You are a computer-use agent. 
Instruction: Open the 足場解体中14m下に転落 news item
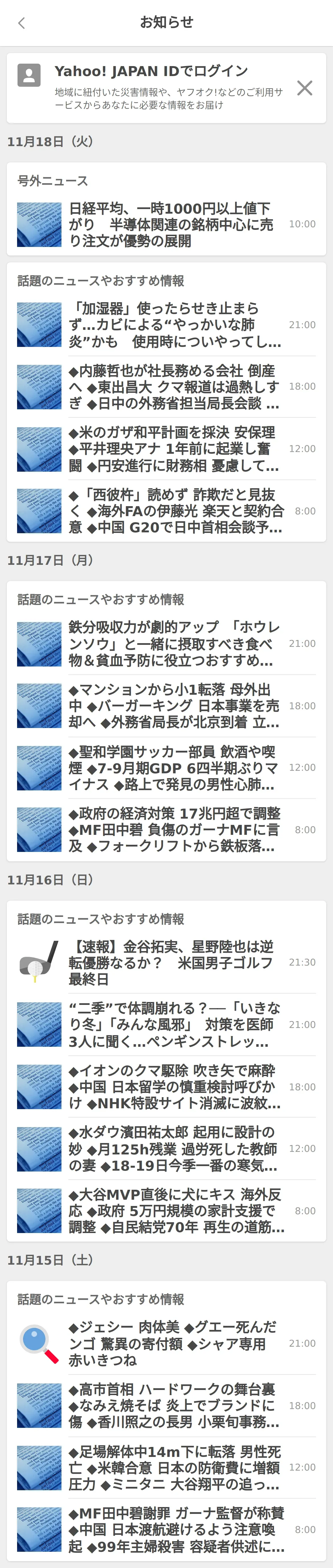[x=166, y=1468]
